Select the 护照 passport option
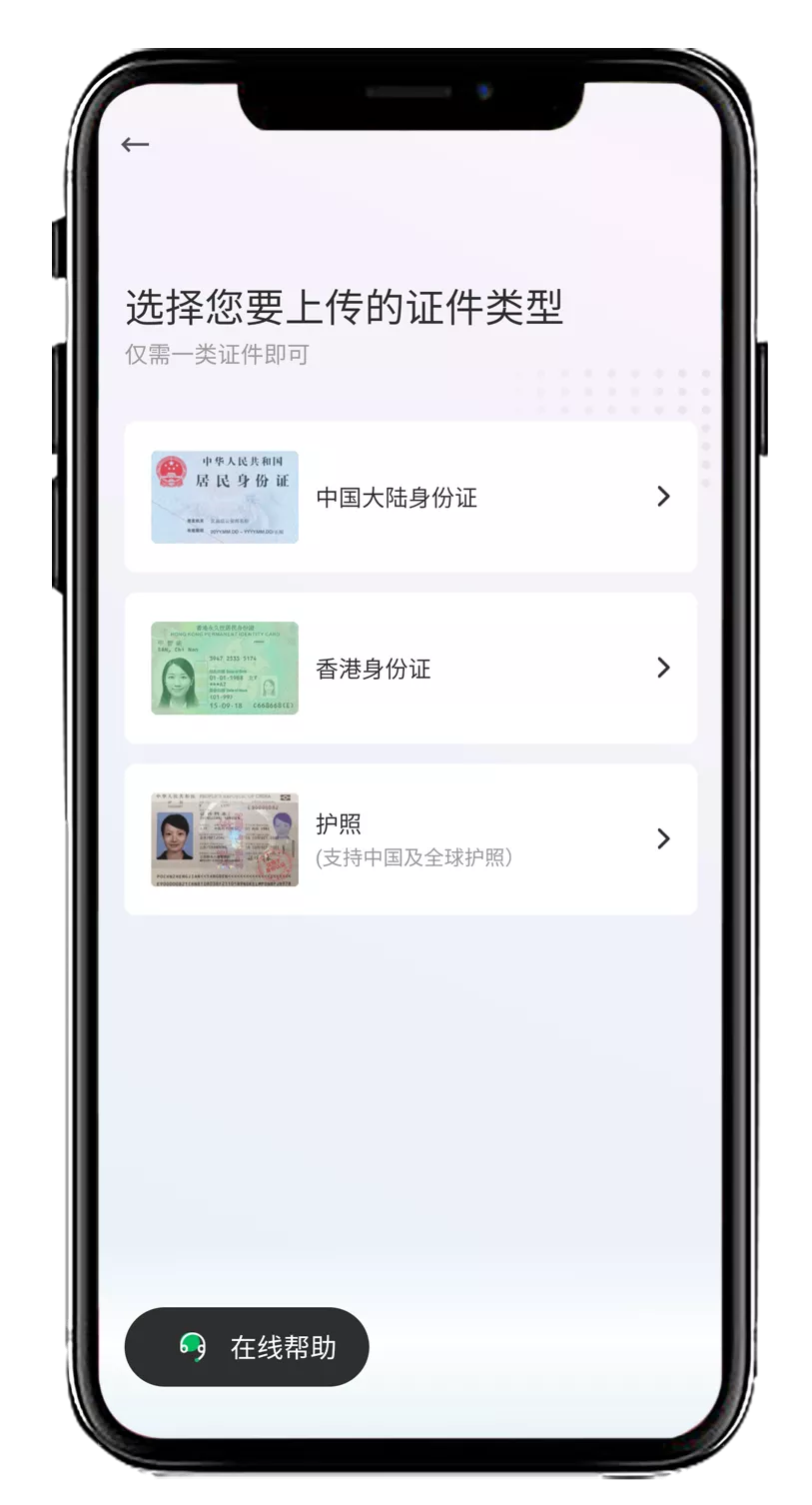The image size is (812, 1505). [x=409, y=839]
